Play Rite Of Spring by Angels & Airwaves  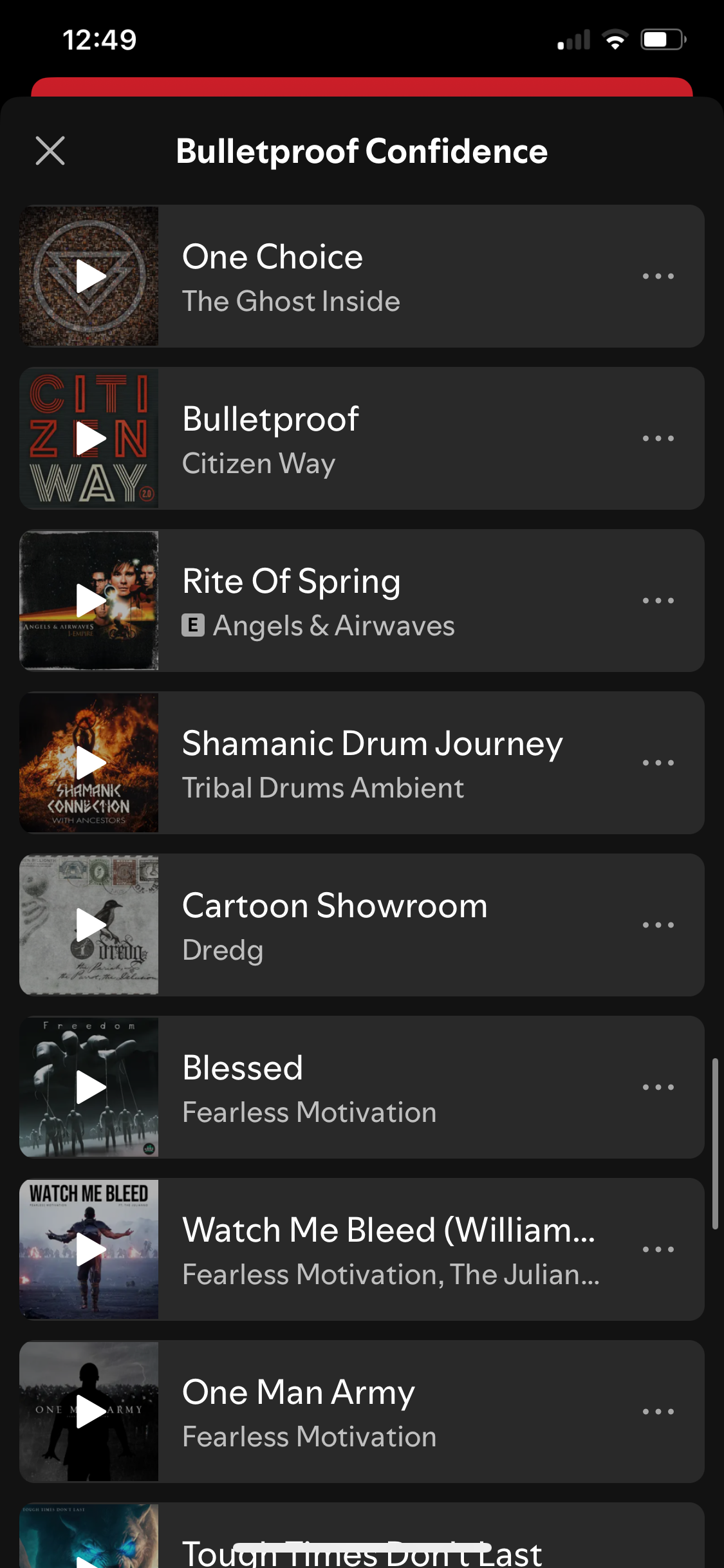[89, 601]
